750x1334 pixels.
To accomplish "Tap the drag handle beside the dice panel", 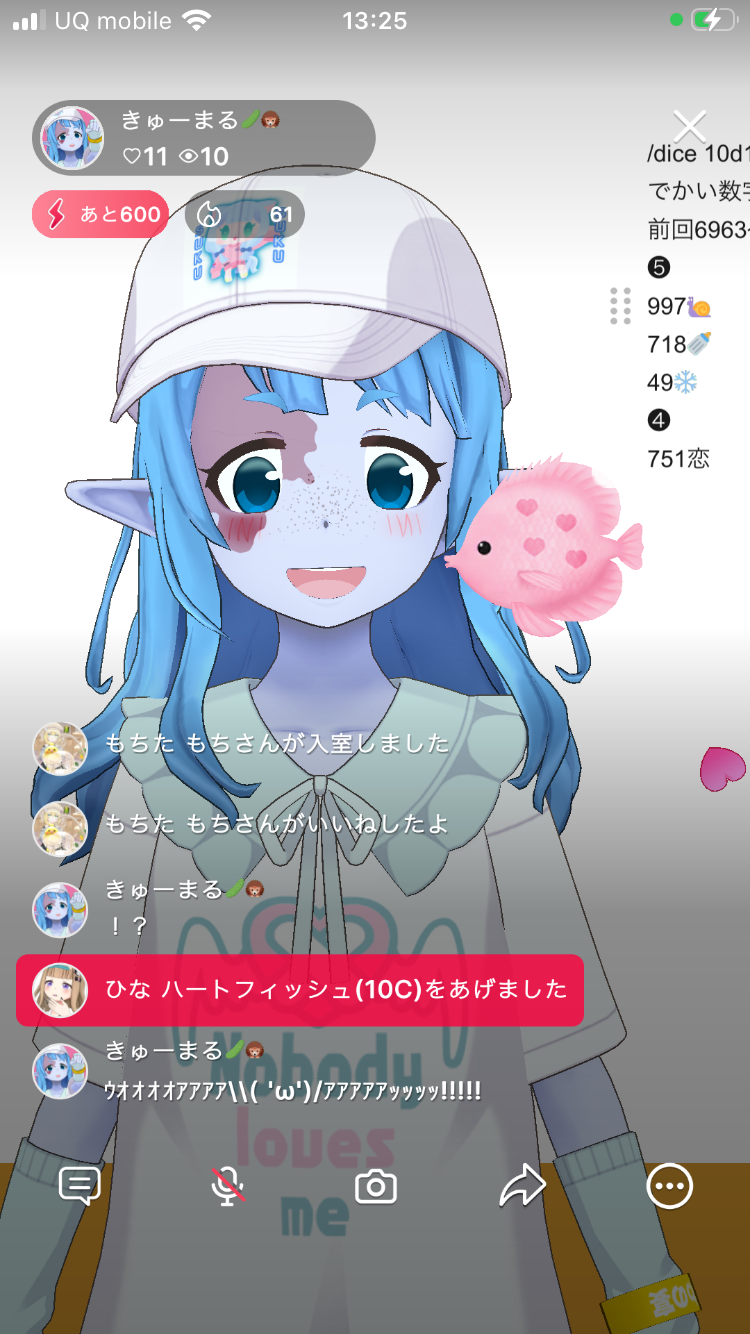I will tap(620, 306).
